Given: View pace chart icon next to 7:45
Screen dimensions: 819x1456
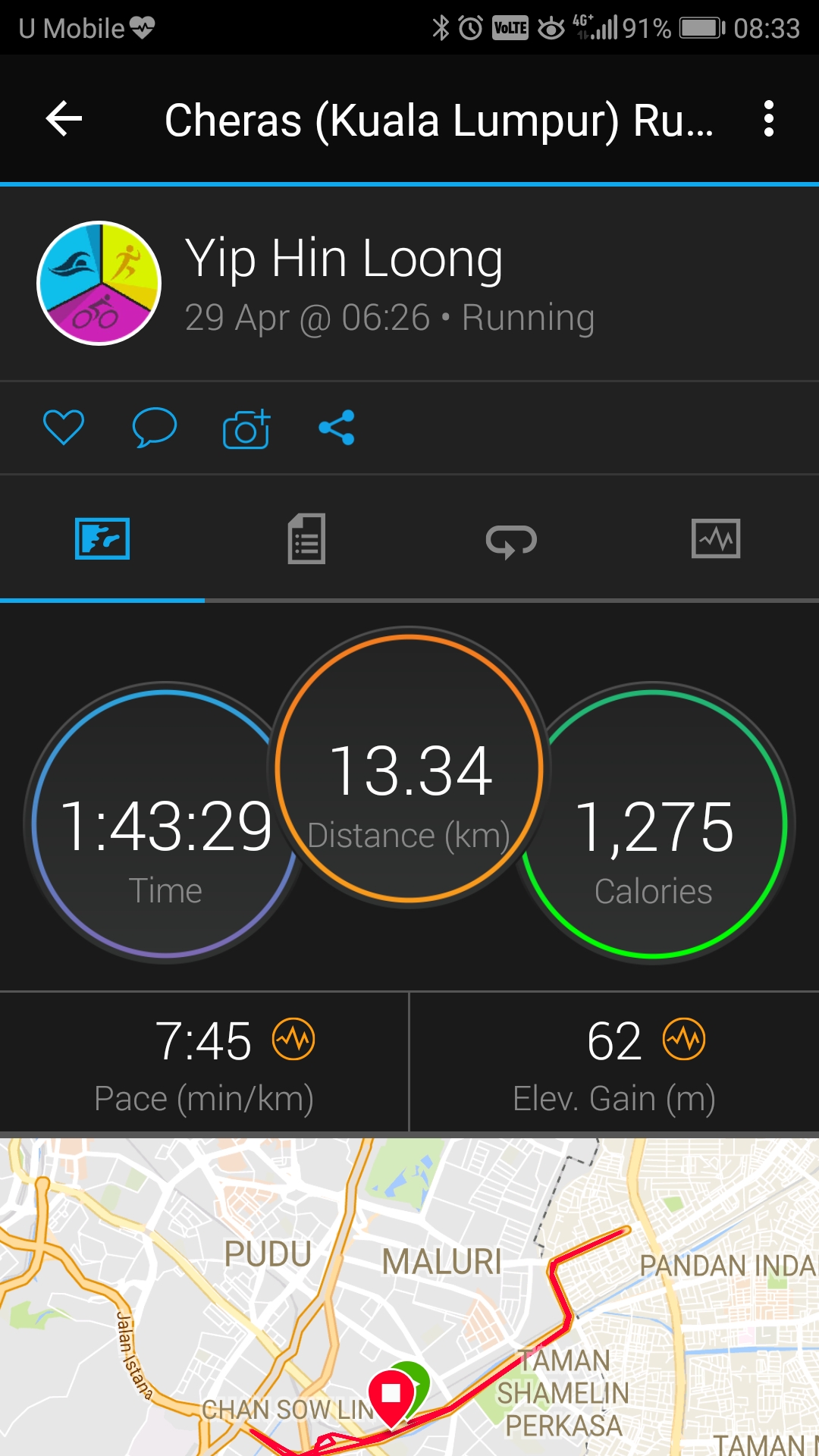Looking at the screenshot, I should click(x=294, y=1039).
